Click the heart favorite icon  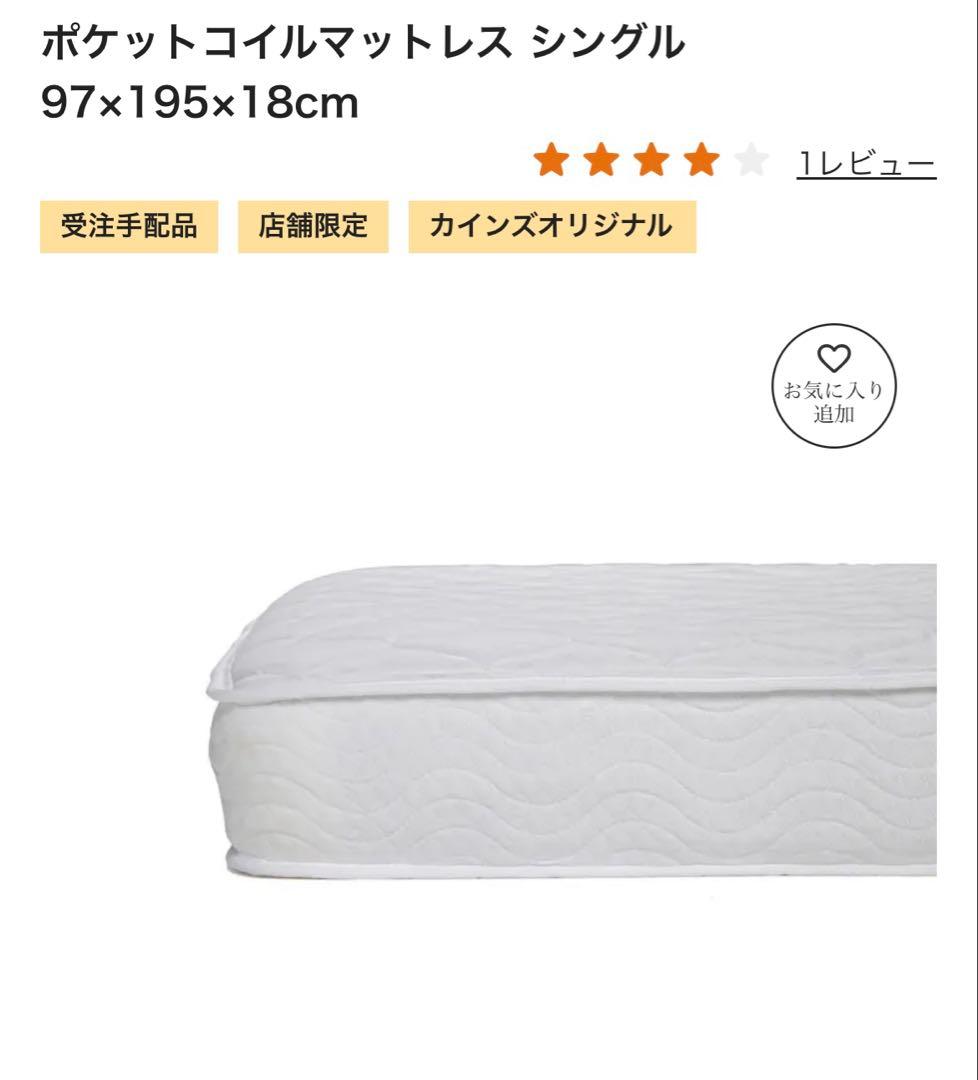coord(833,360)
